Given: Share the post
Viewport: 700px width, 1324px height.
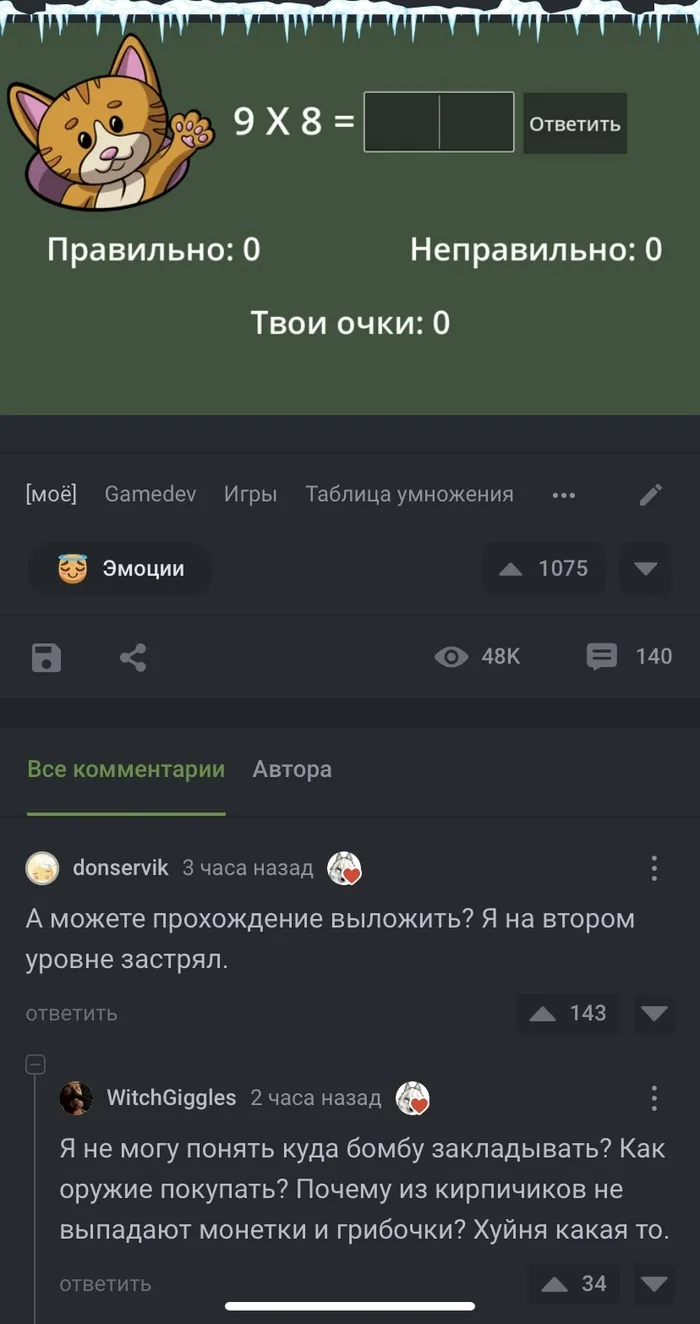Looking at the screenshot, I should pos(133,657).
